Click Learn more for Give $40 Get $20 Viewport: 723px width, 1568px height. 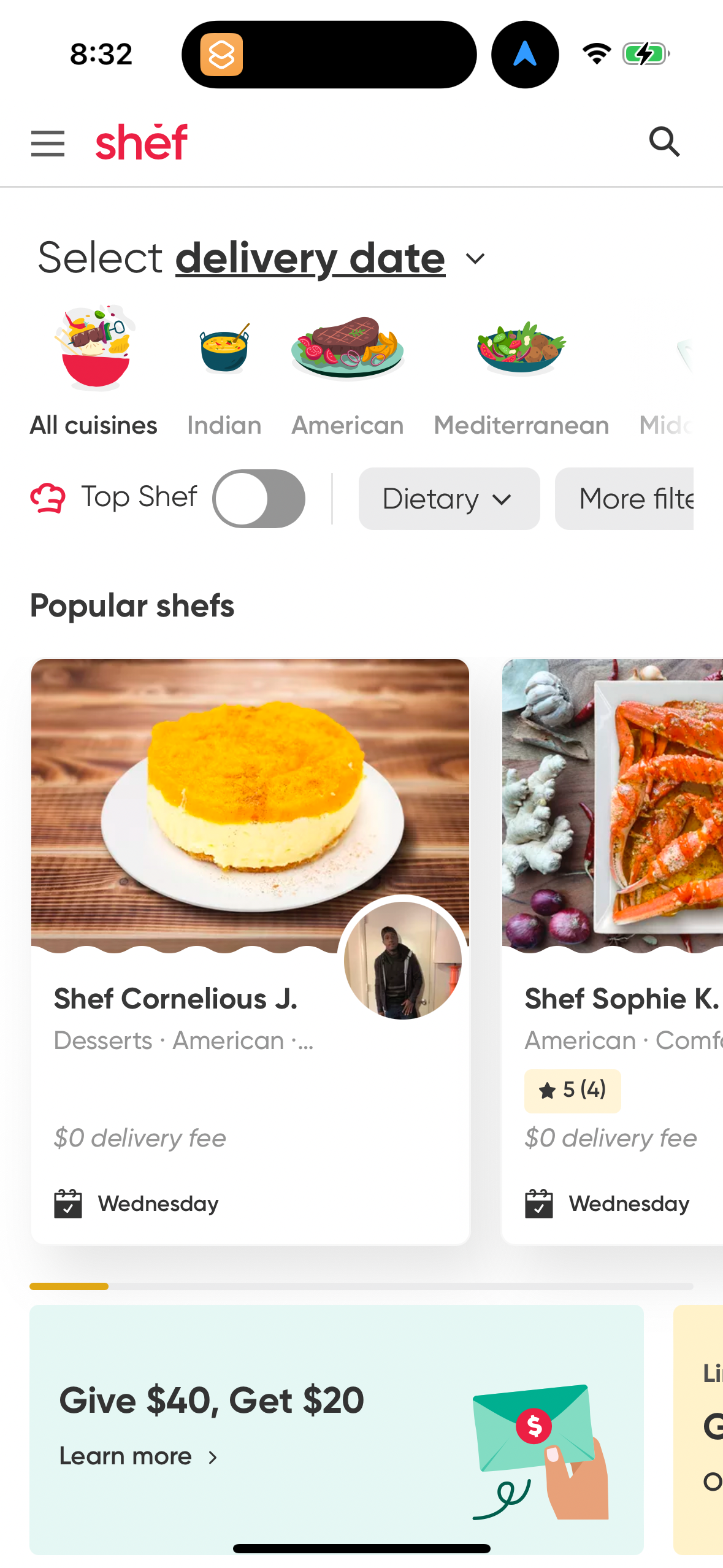click(x=139, y=1455)
